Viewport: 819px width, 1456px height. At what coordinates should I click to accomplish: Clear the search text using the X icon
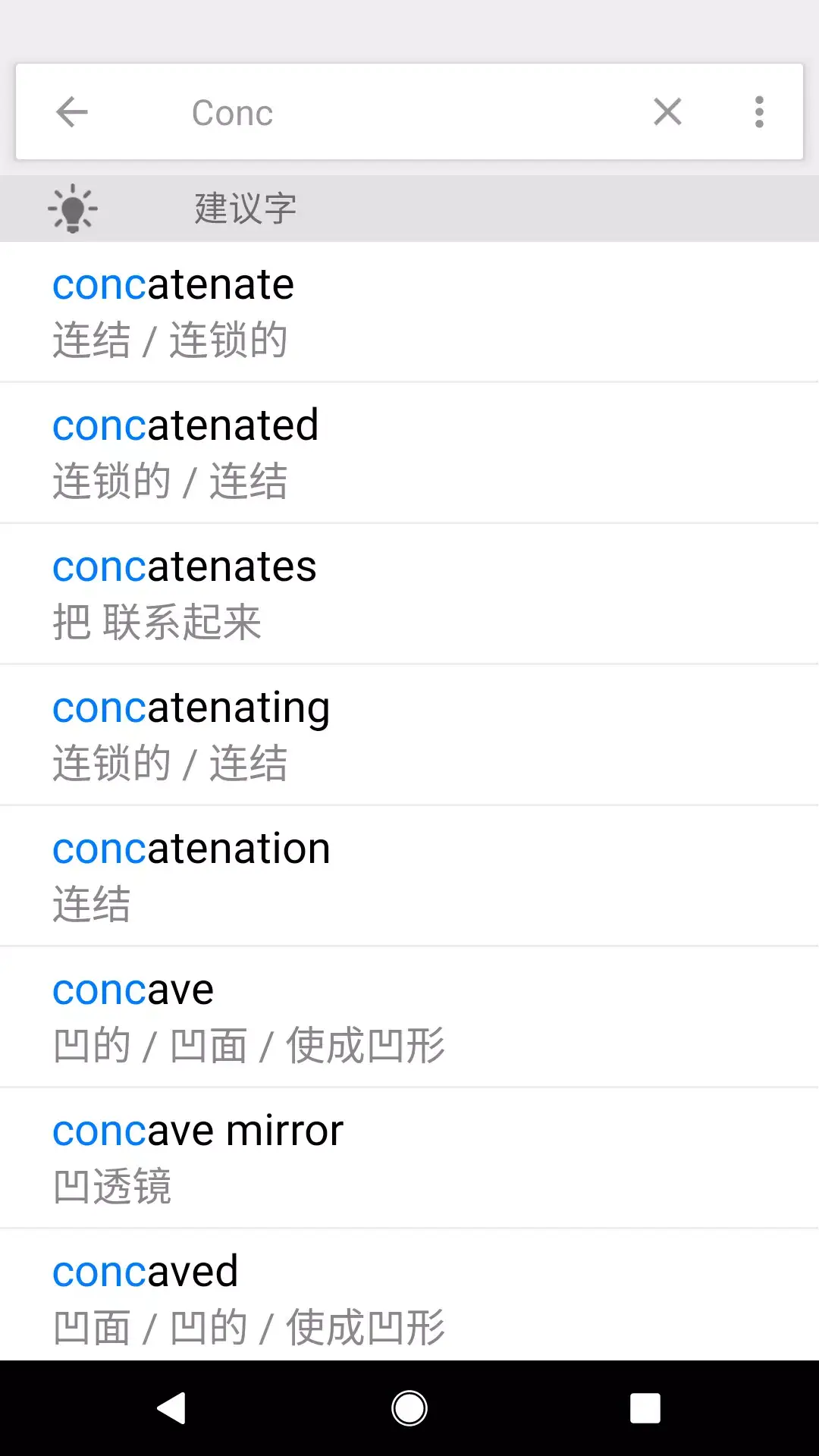click(x=667, y=111)
